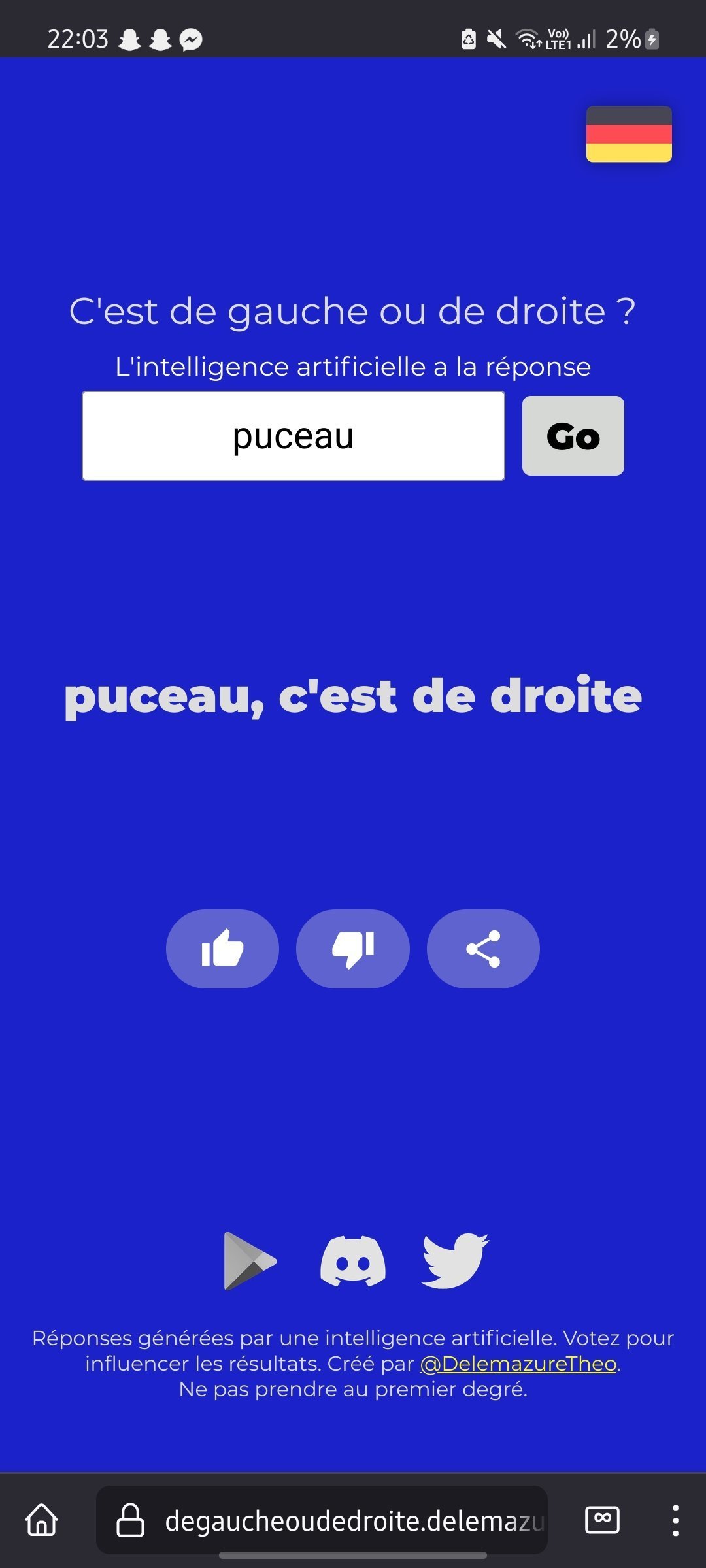Open the browser tabs switcher
The width and height of the screenshot is (706, 1568).
pyautogui.click(x=602, y=1520)
